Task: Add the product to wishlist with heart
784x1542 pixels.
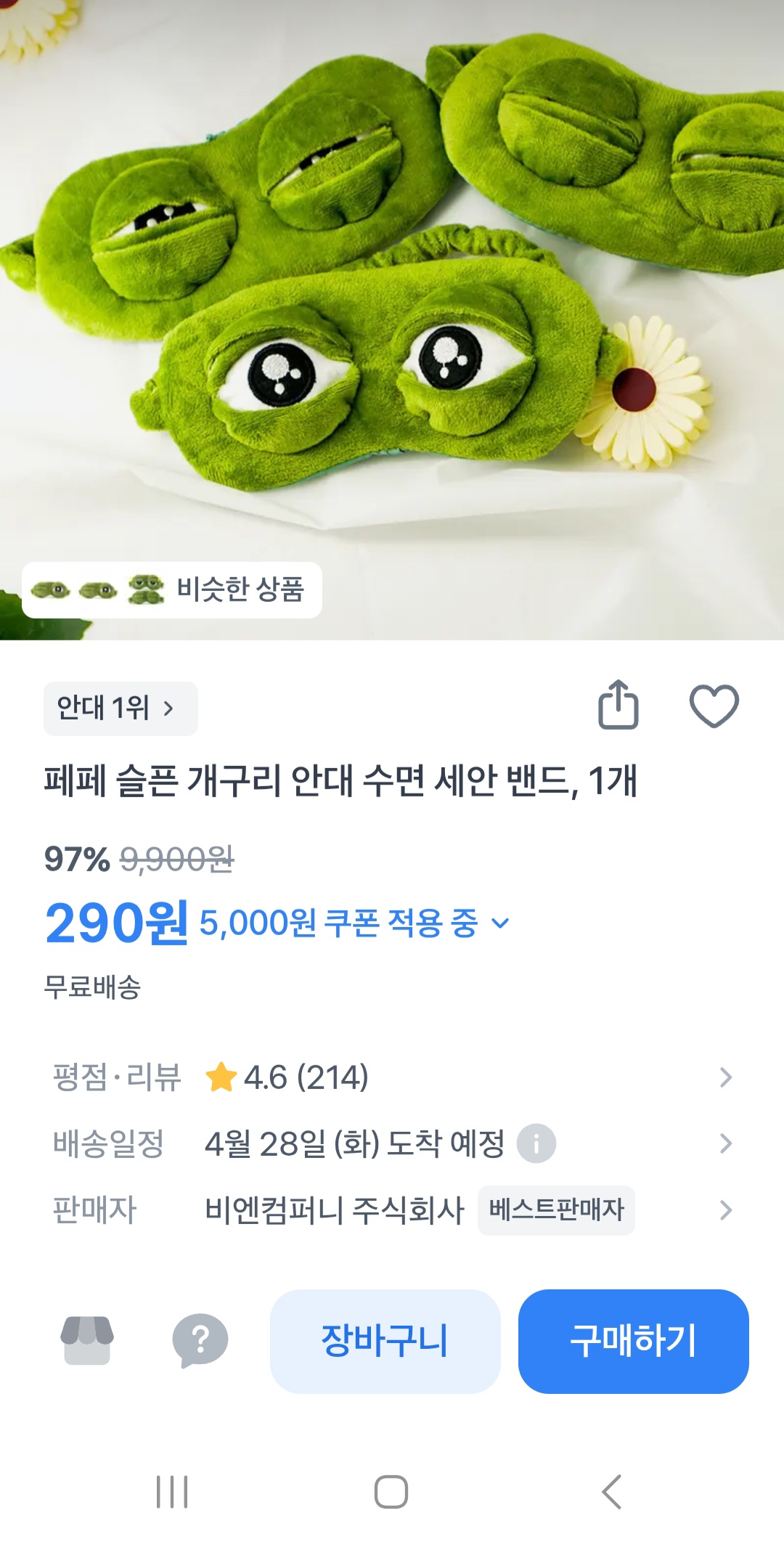Action: [714, 706]
